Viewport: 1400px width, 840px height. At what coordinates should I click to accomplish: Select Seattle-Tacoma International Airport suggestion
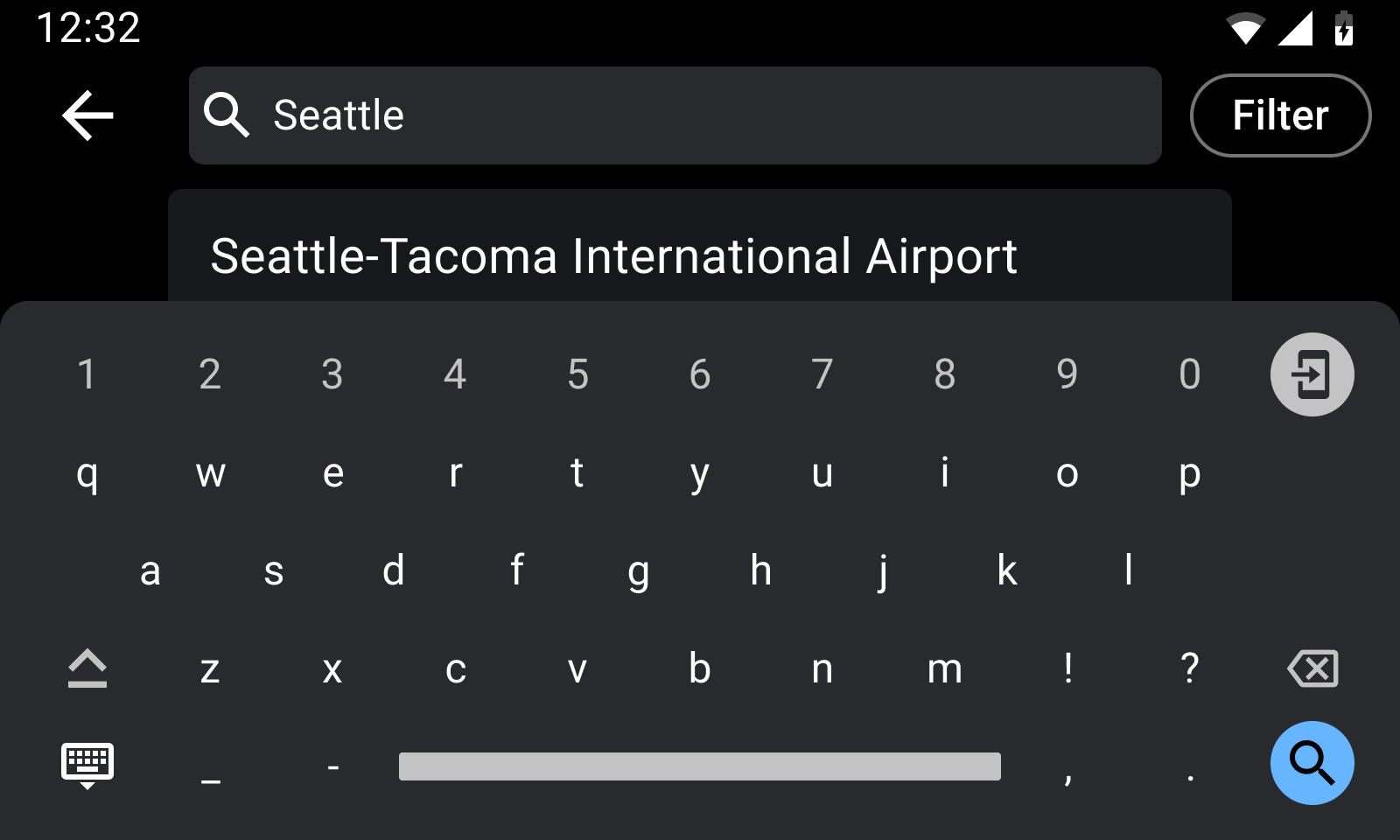(x=612, y=255)
